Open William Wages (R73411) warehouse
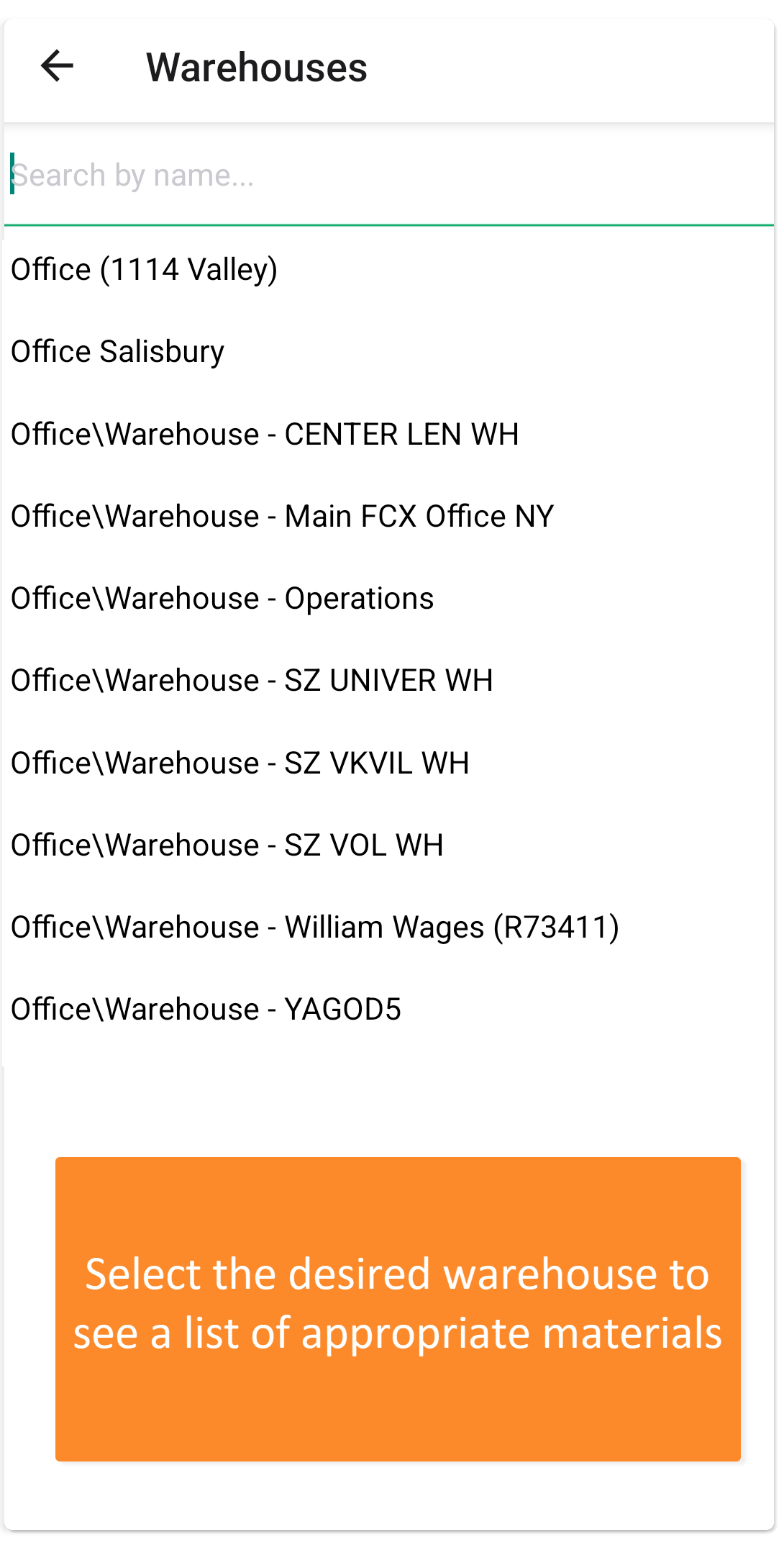This screenshot has height=1550, width=784. [x=389, y=928]
